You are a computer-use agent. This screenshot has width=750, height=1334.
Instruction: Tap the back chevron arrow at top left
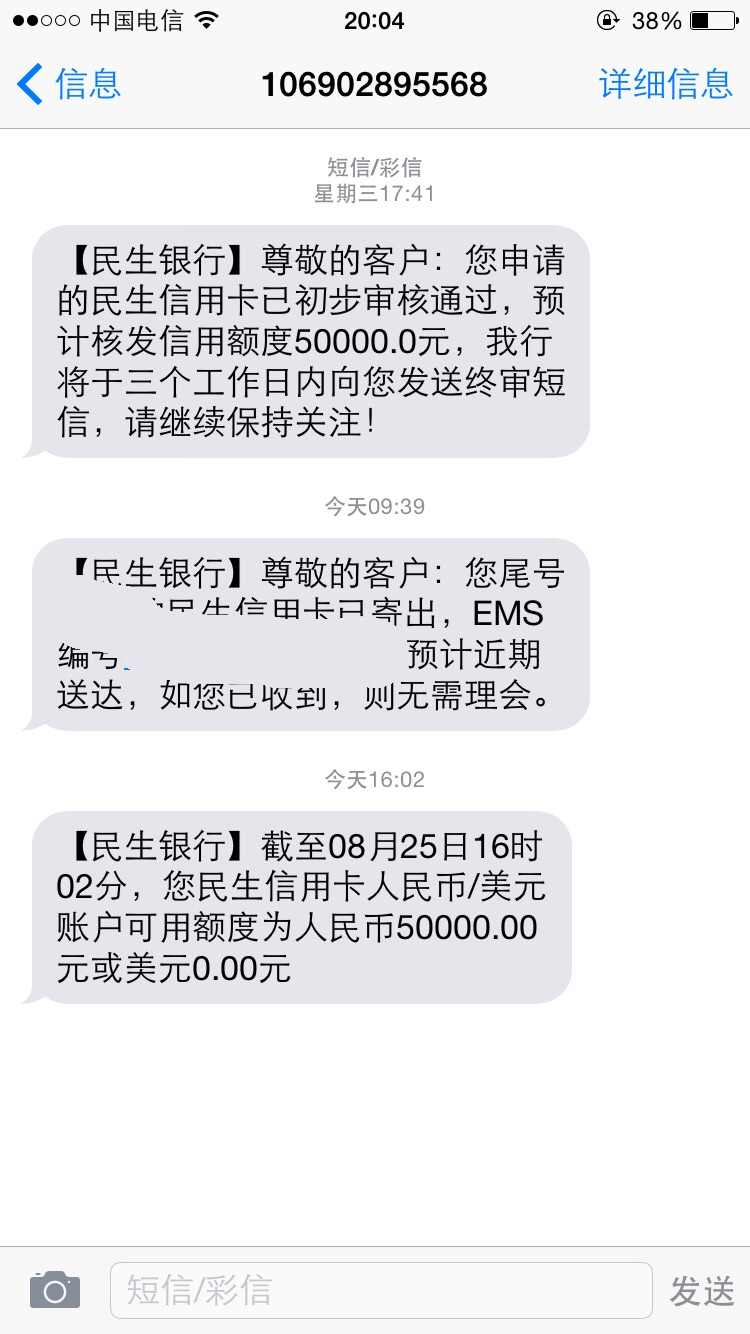(28, 84)
